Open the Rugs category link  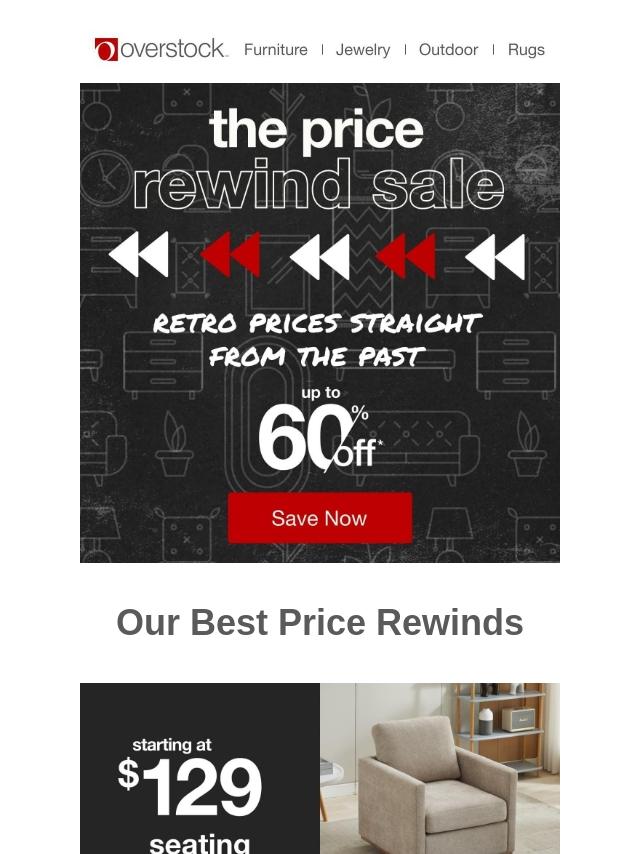click(526, 49)
